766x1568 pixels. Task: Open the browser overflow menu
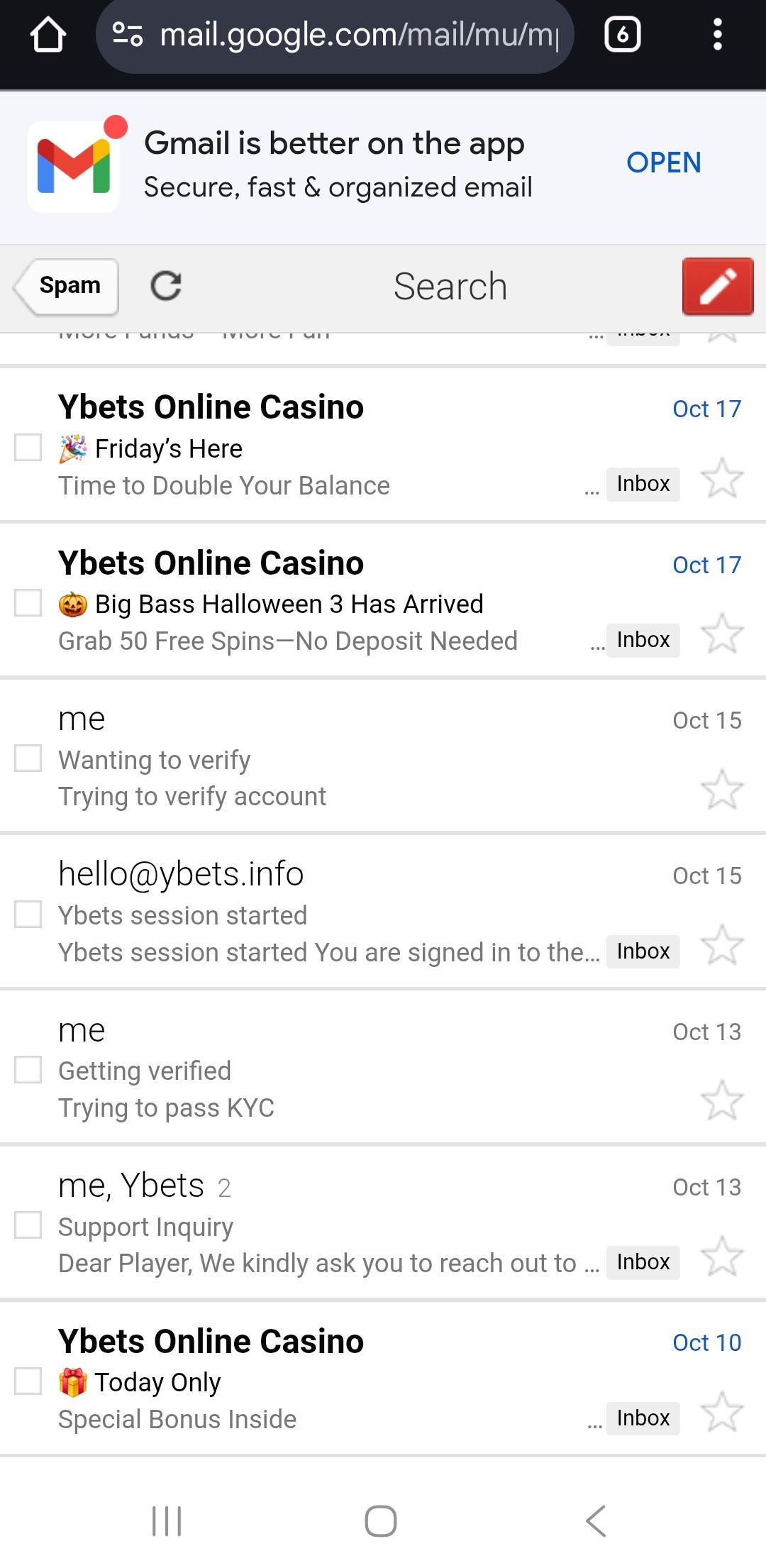[717, 34]
